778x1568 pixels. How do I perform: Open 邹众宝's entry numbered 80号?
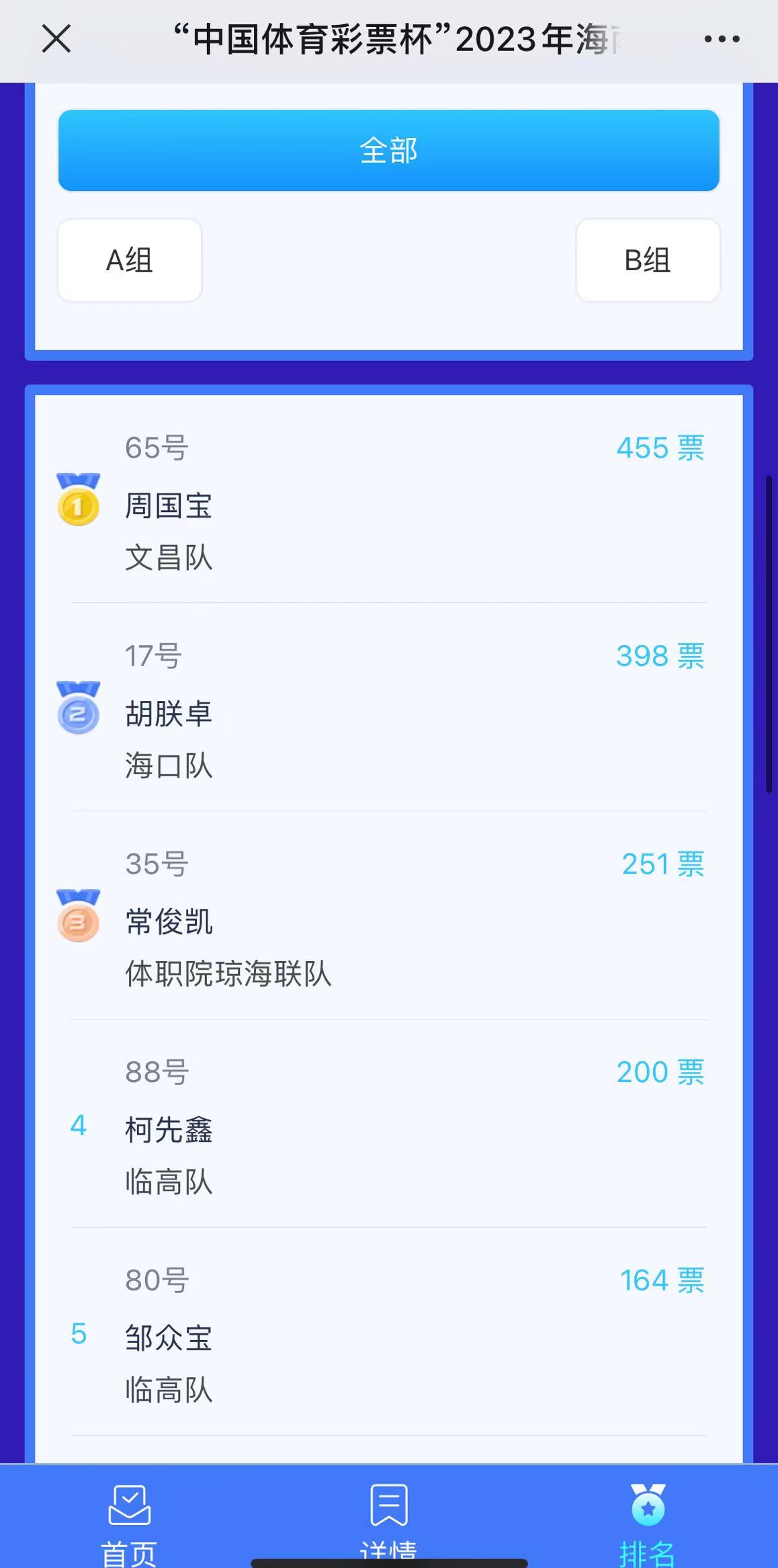(389, 1334)
